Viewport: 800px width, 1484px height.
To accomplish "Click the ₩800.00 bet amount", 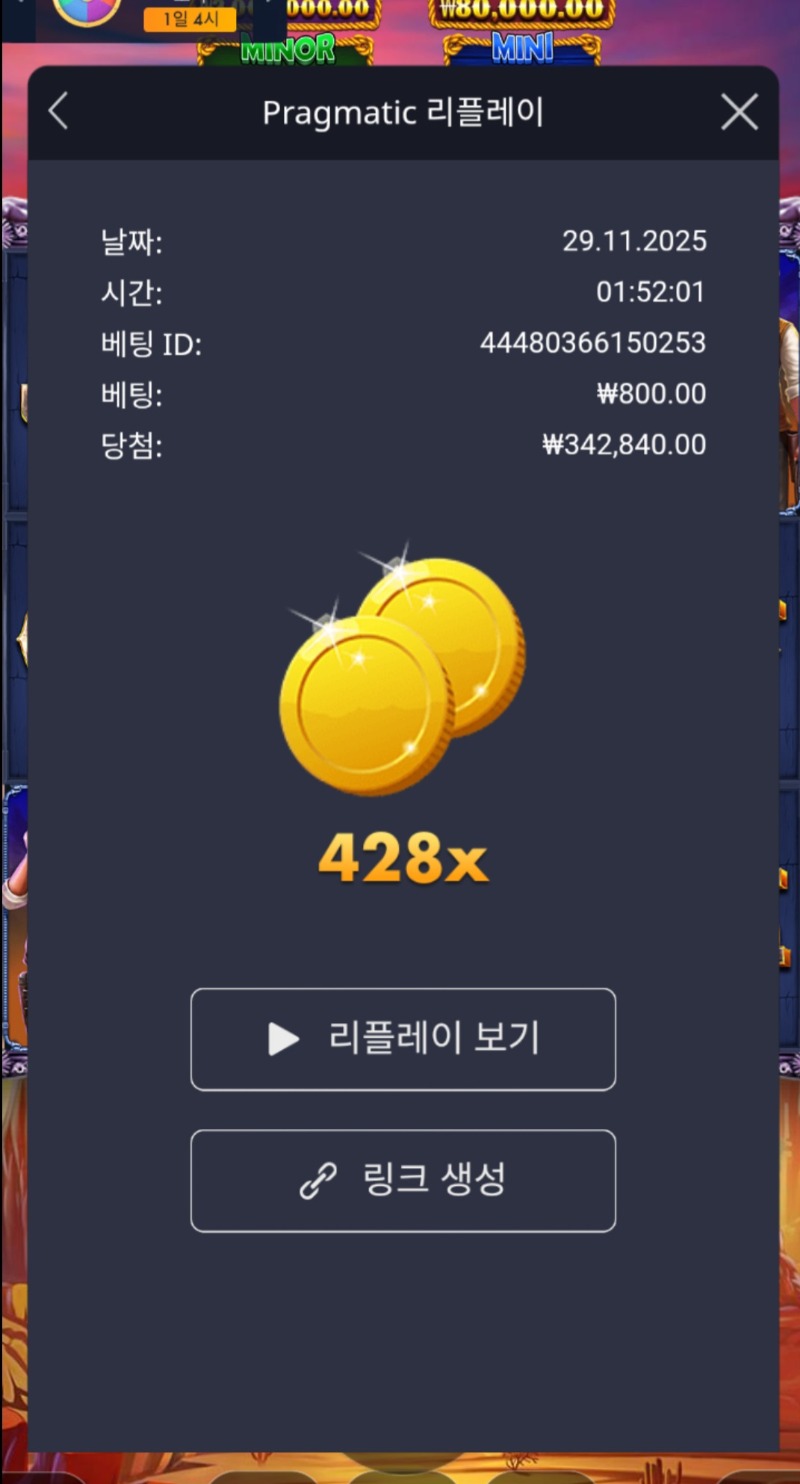I will (x=651, y=393).
